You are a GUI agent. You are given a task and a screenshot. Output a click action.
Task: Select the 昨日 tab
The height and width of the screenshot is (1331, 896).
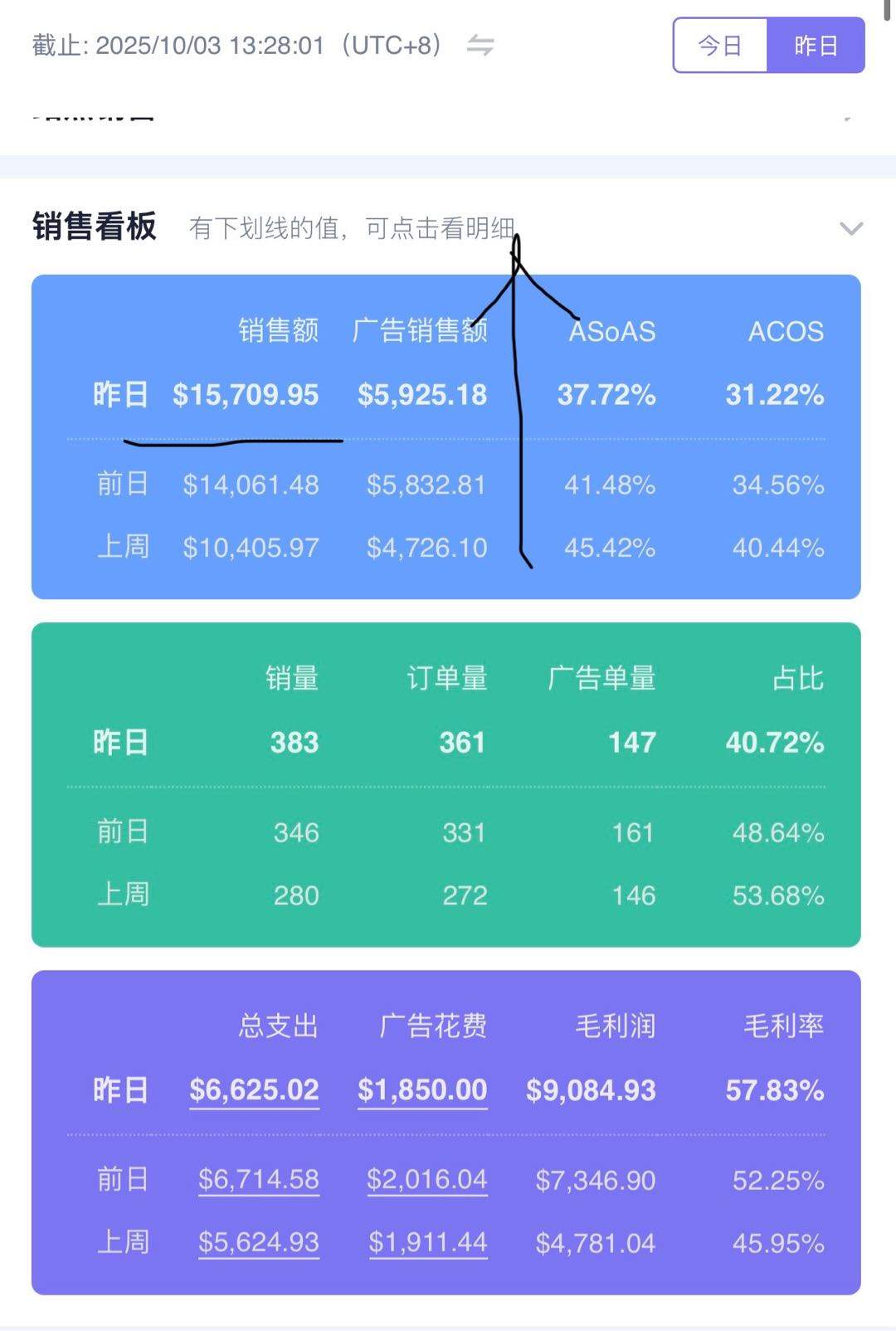[x=816, y=46]
